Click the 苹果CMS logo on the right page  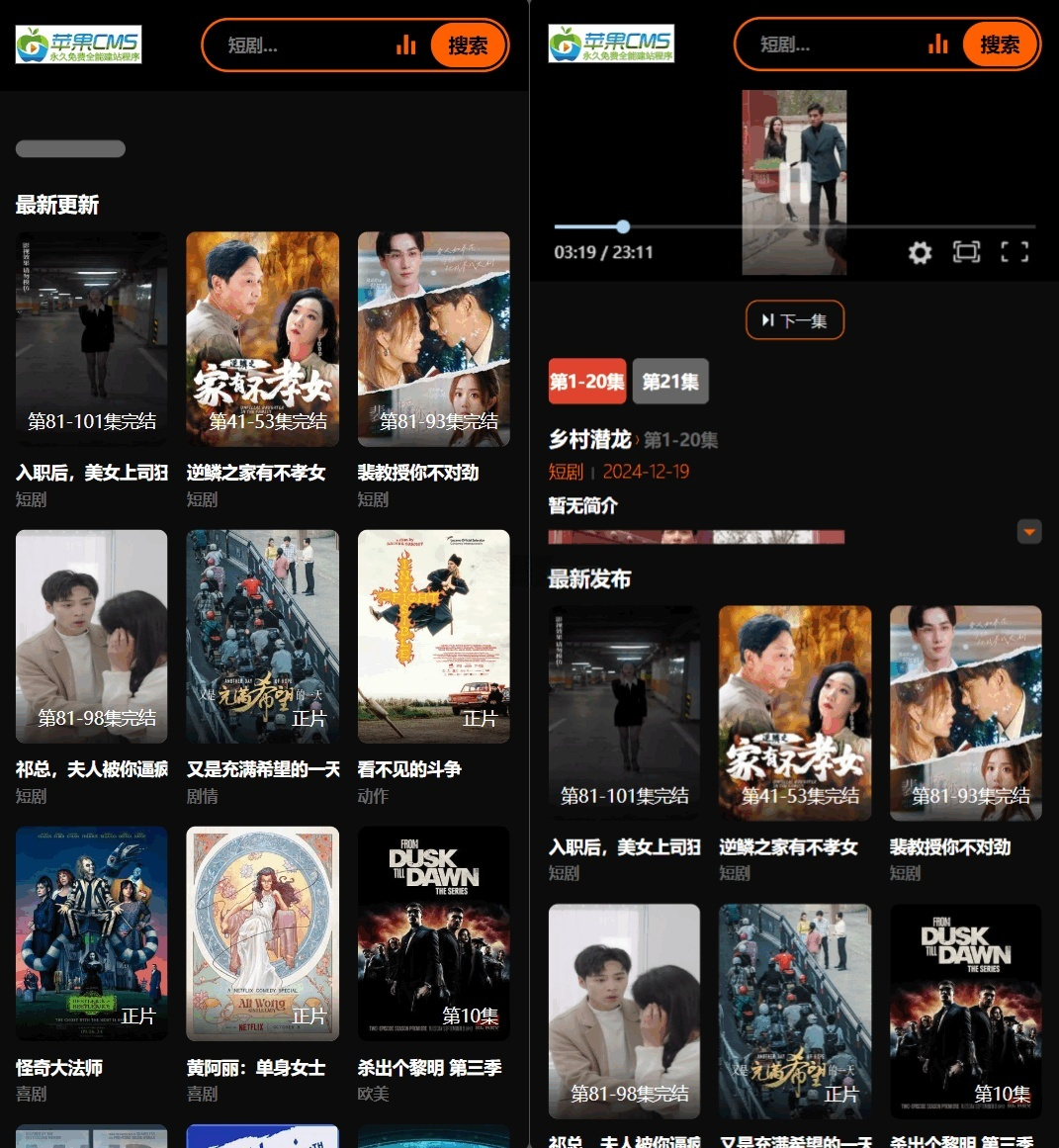[610, 44]
